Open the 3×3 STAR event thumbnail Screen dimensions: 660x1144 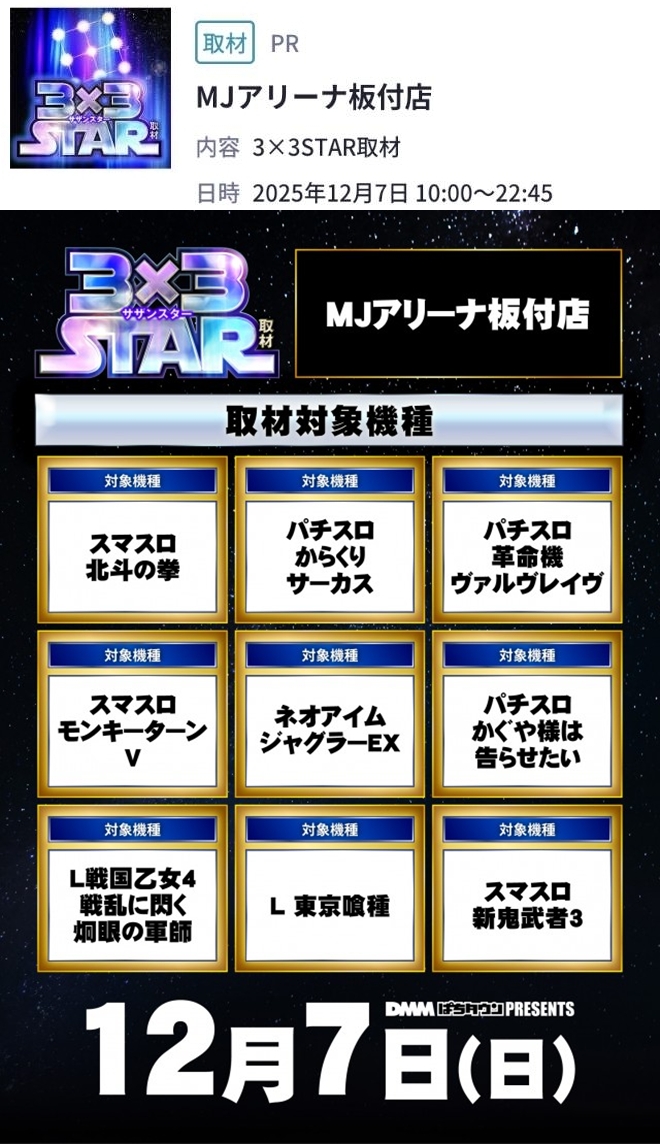(90, 88)
